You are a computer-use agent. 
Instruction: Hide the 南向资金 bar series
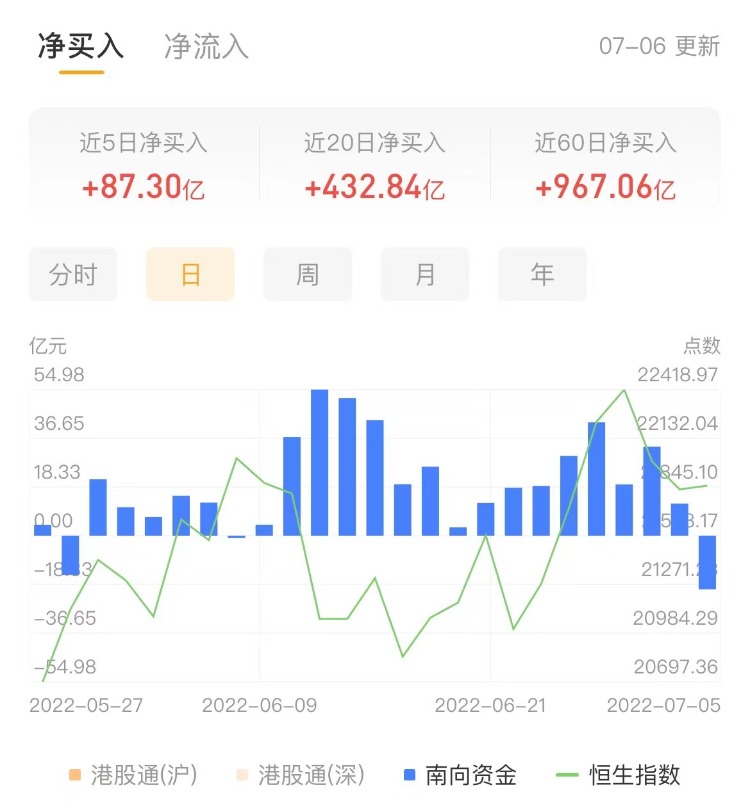(x=460, y=775)
